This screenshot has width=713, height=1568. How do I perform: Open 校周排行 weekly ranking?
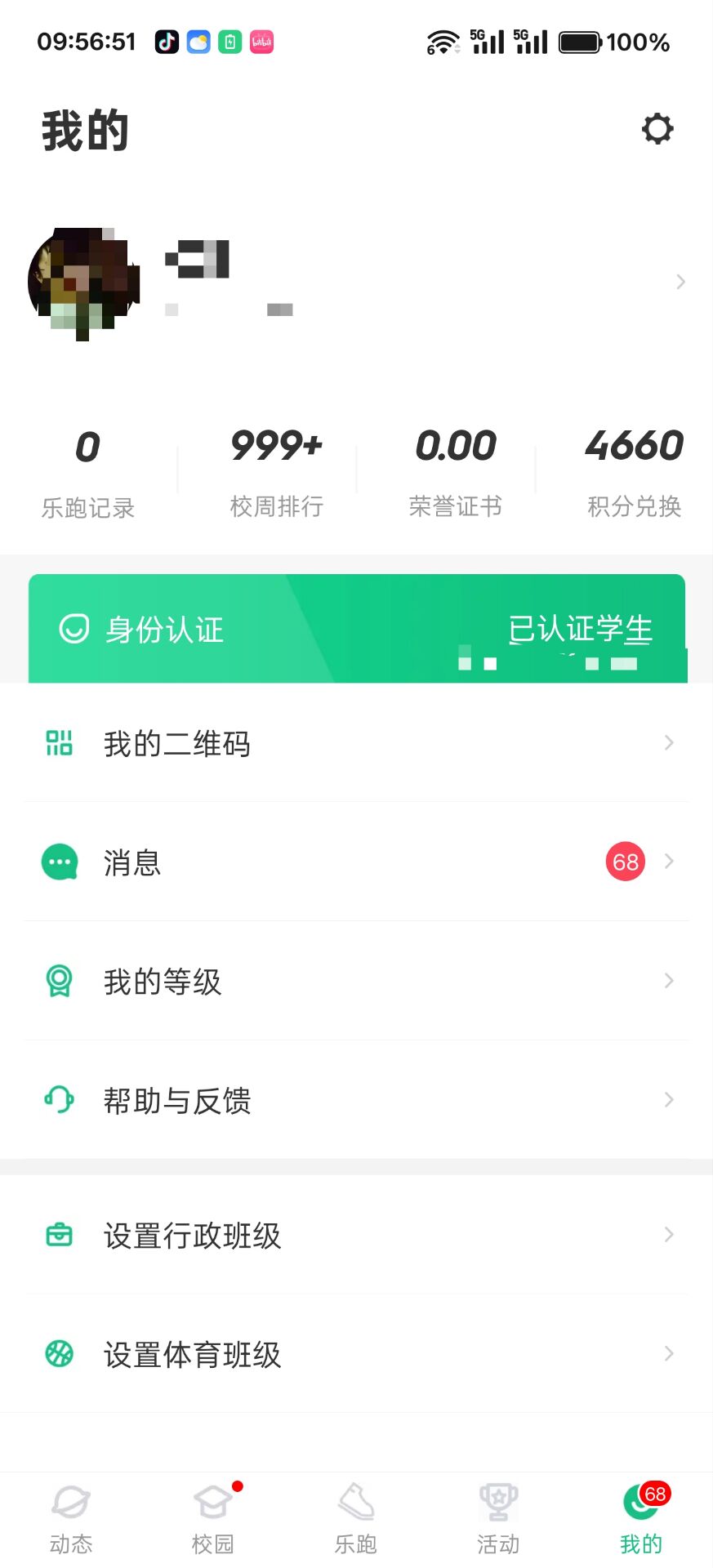pyautogui.click(x=276, y=472)
